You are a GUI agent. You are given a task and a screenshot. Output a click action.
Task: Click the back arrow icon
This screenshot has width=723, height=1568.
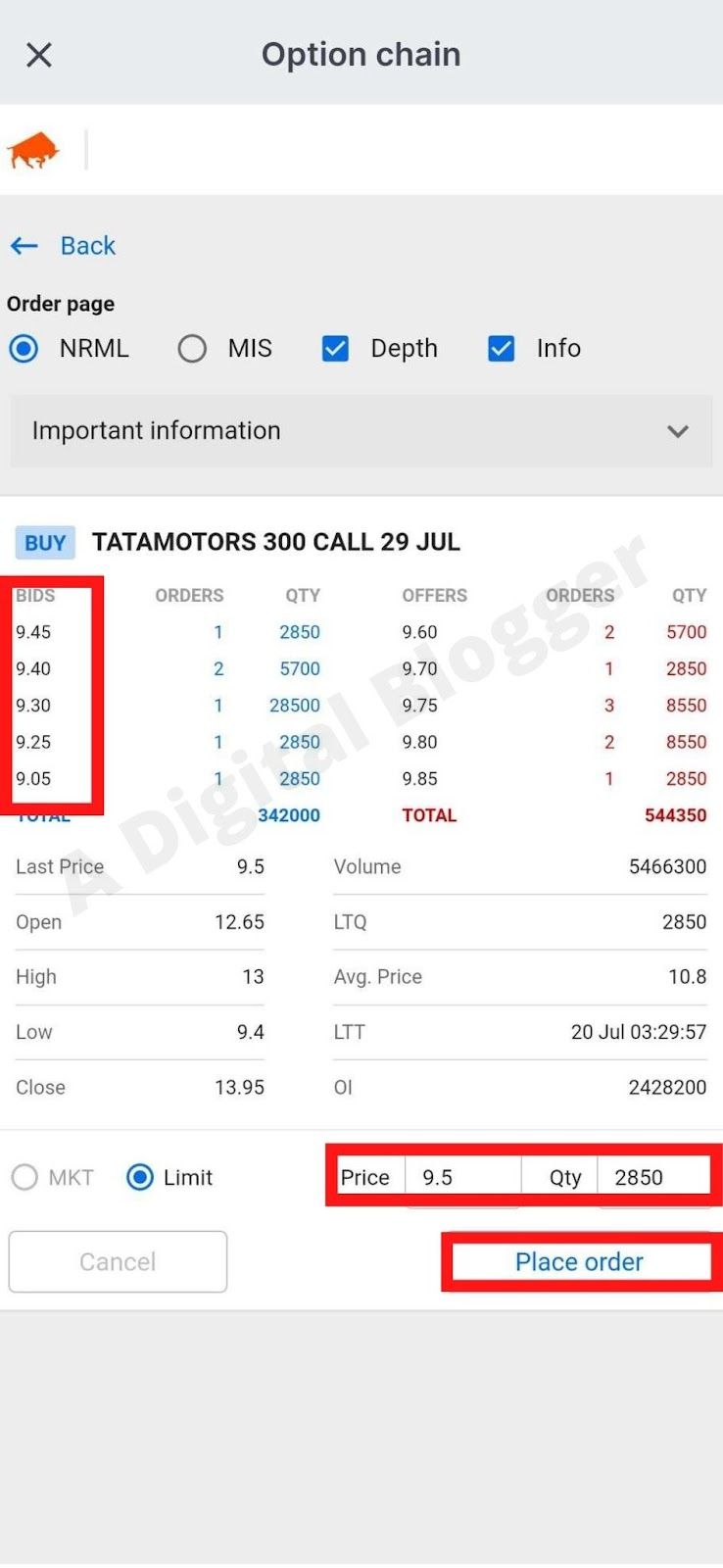[24, 246]
